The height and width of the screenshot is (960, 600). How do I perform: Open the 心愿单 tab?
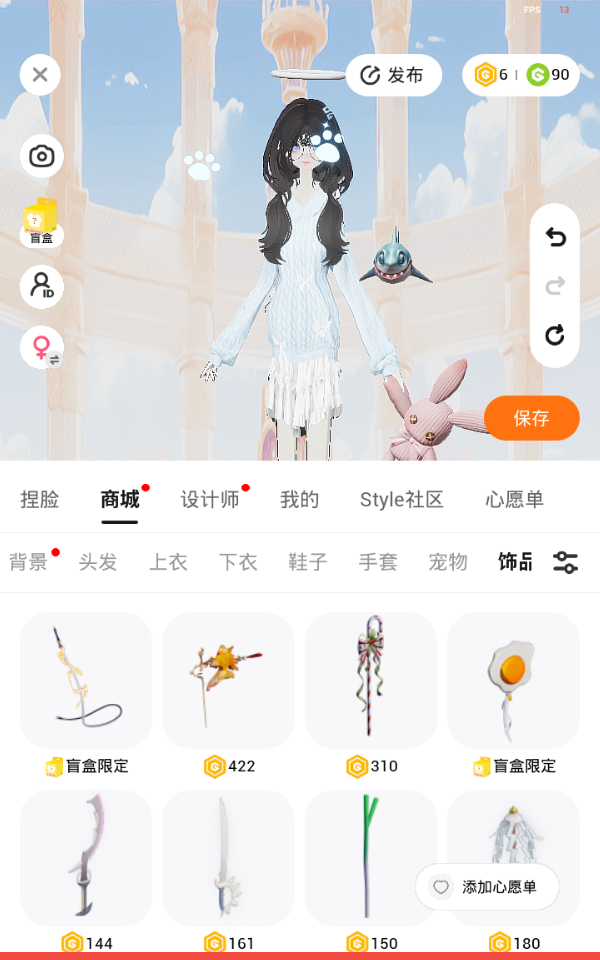[x=514, y=500]
